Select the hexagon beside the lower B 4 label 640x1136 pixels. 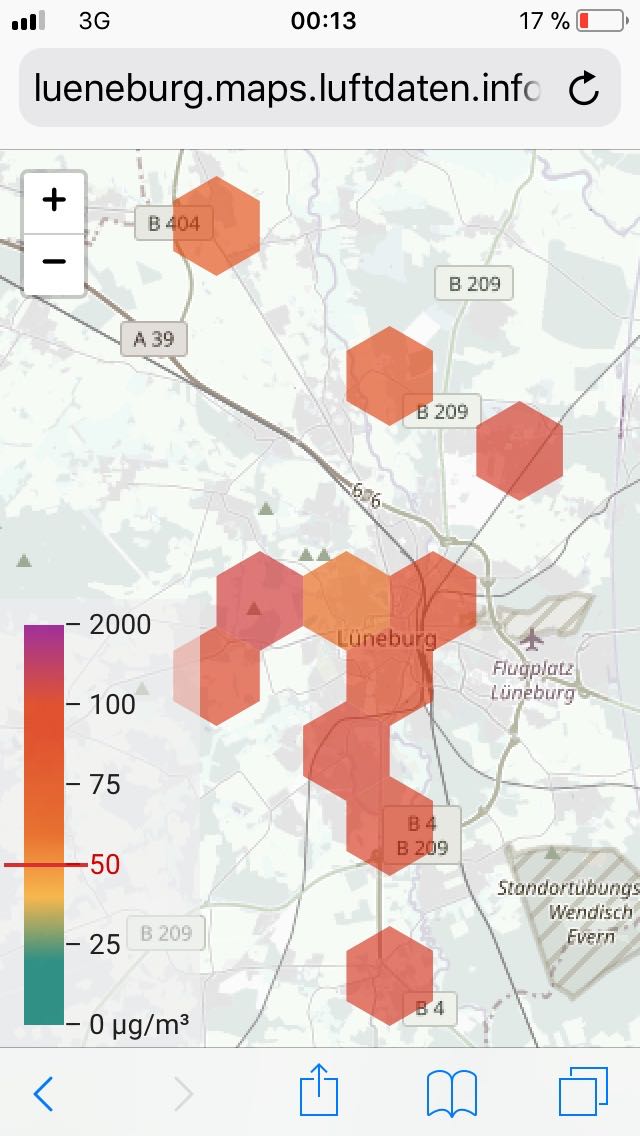pyautogui.click(x=390, y=976)
